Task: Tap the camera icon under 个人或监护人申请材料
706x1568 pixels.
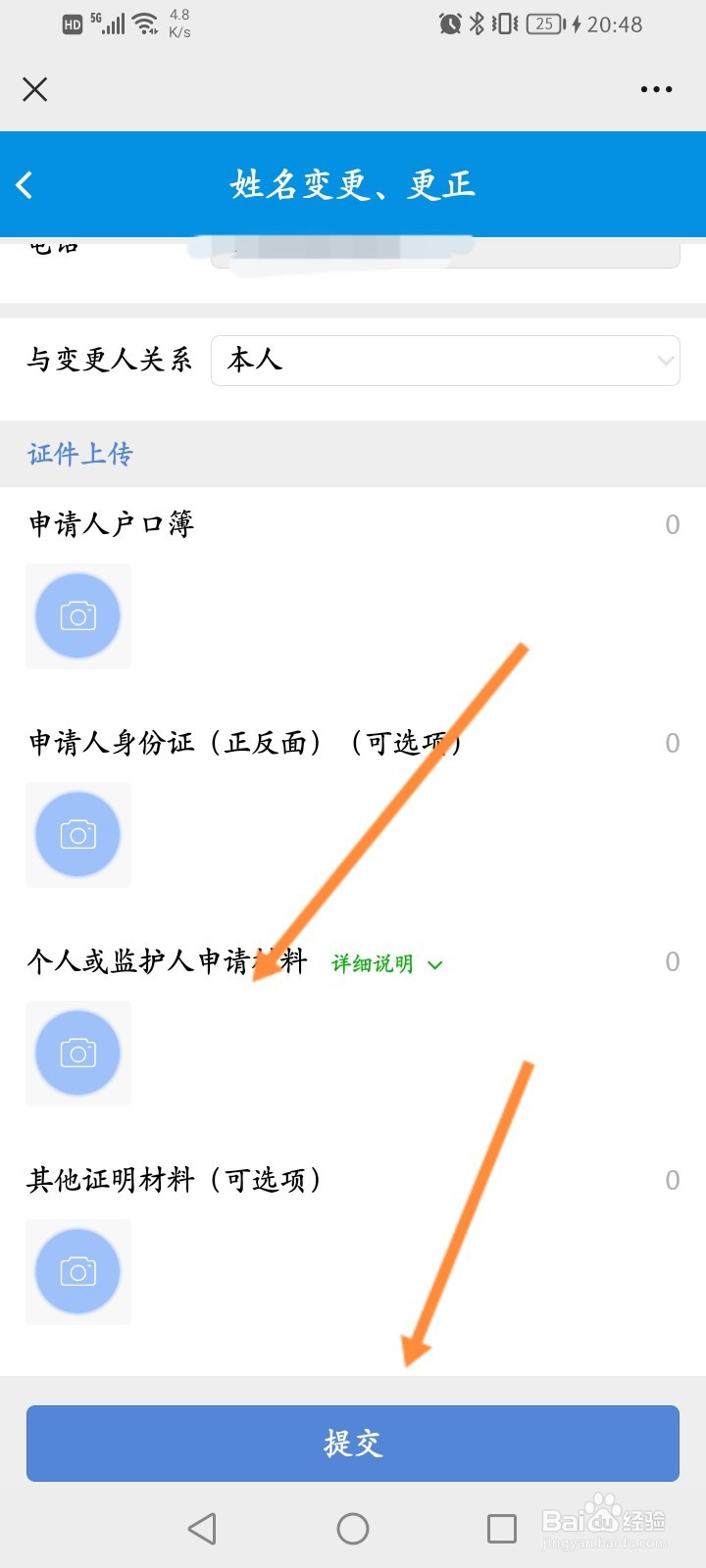Action: click(x=77, y=1053)
